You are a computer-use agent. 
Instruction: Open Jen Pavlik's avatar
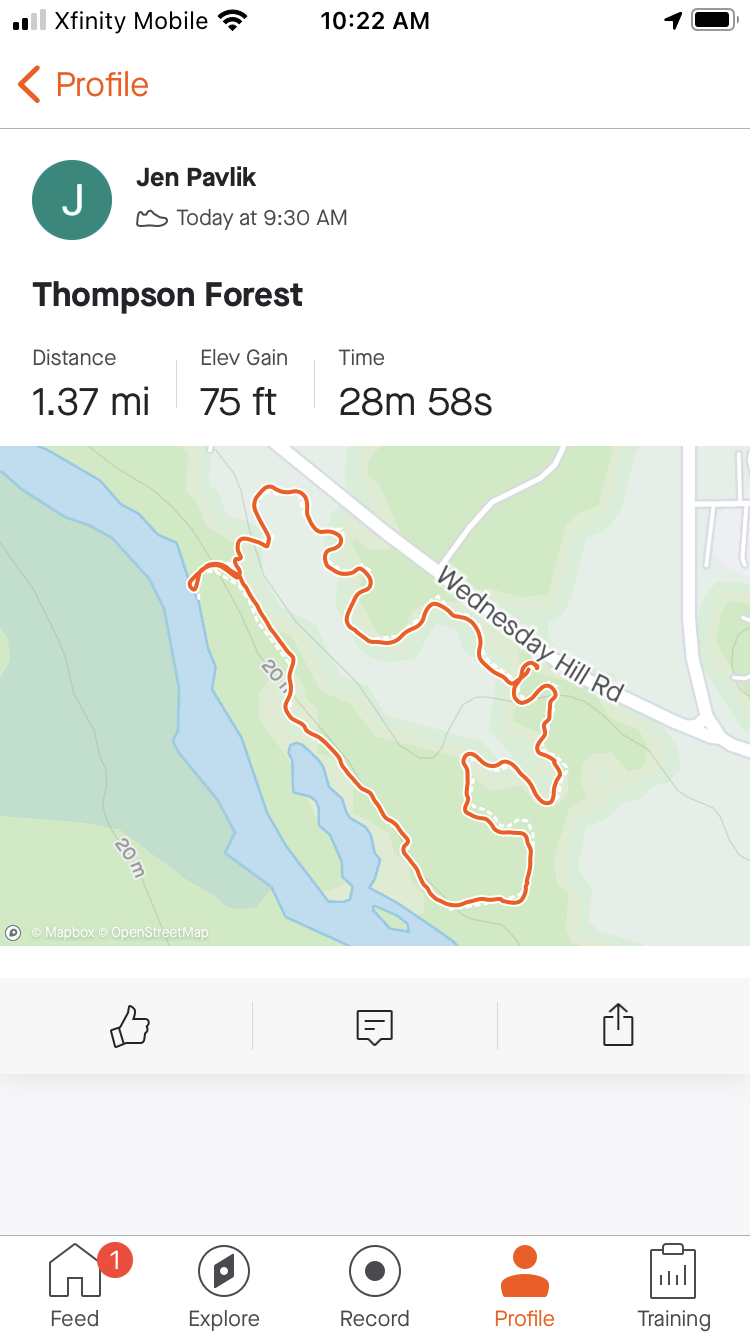click(x=72, y=200)
